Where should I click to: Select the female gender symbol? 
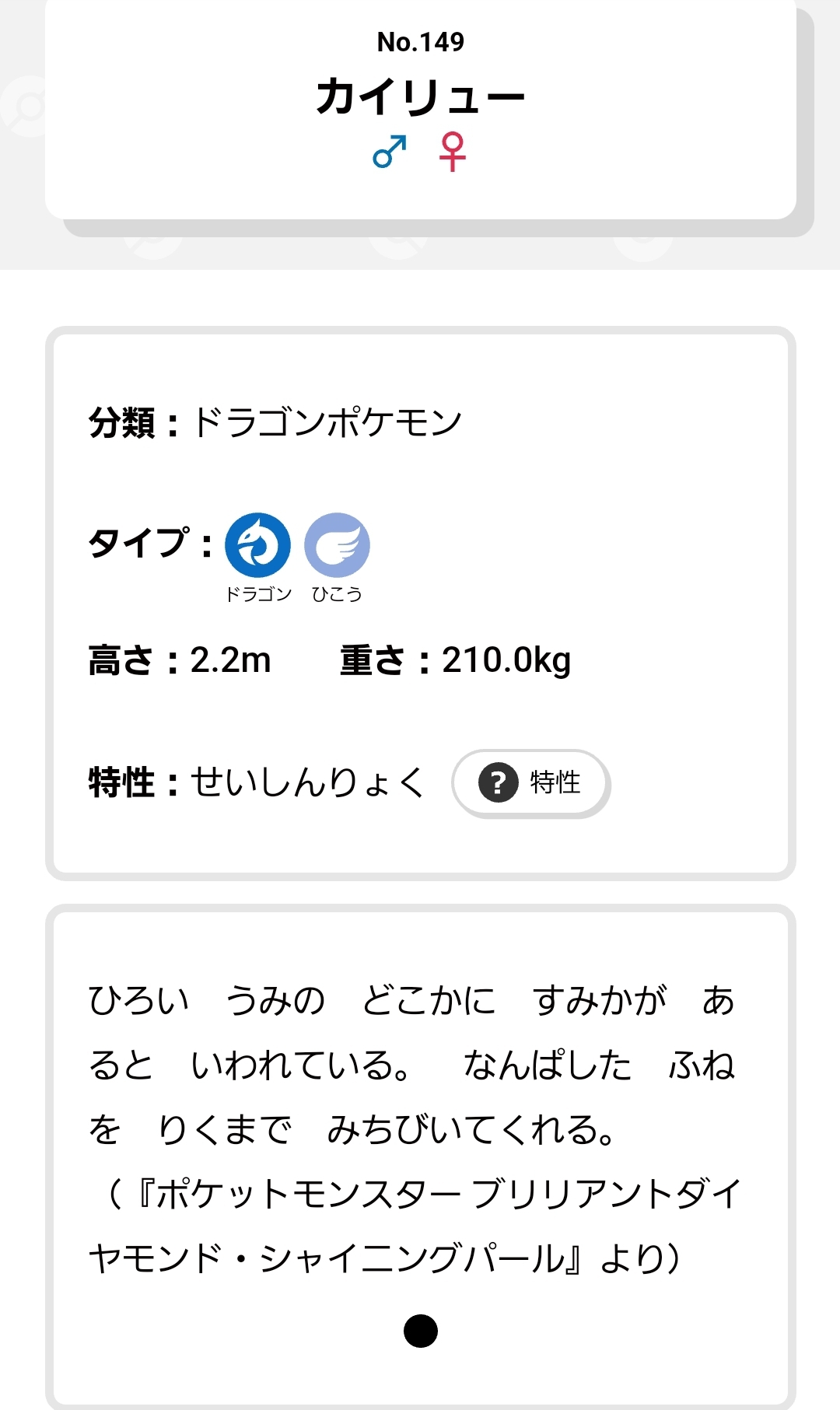tap(452, 152)
